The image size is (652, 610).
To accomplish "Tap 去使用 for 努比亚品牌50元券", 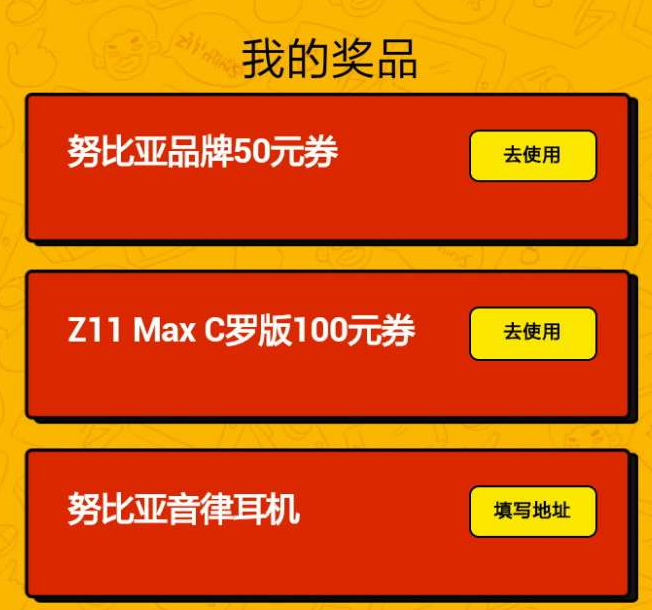I will tap(532, 156).
